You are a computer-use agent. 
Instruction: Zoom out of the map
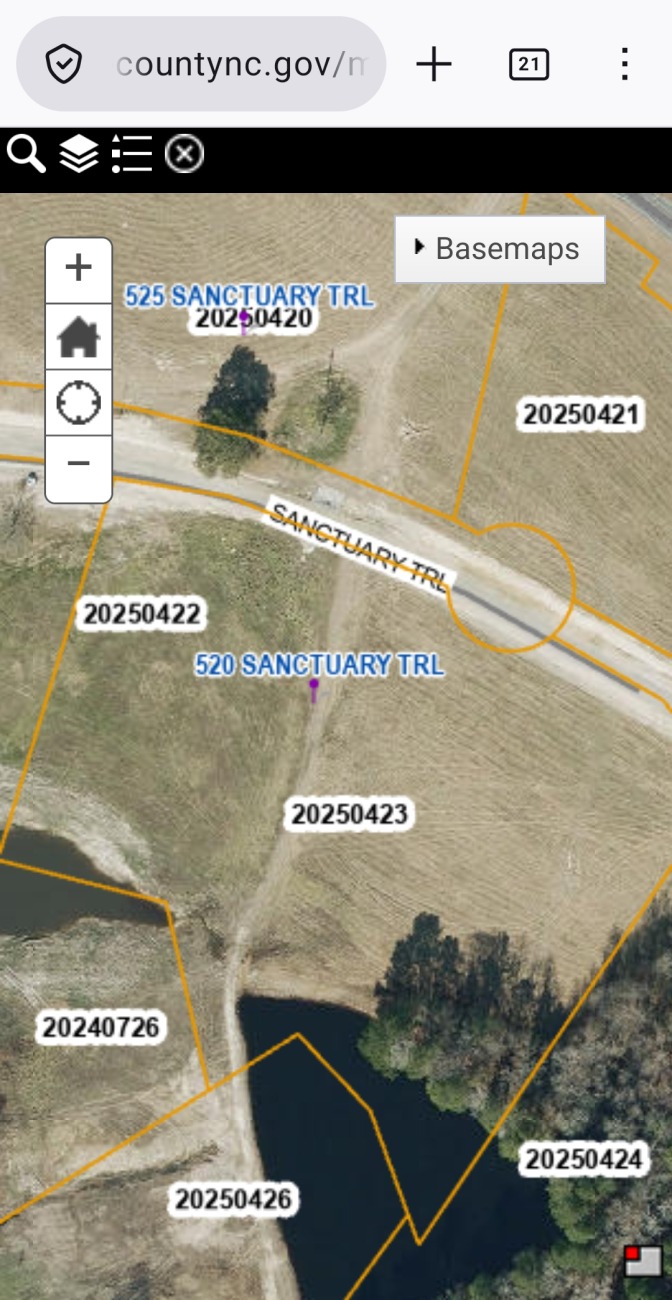click(78, 464)
